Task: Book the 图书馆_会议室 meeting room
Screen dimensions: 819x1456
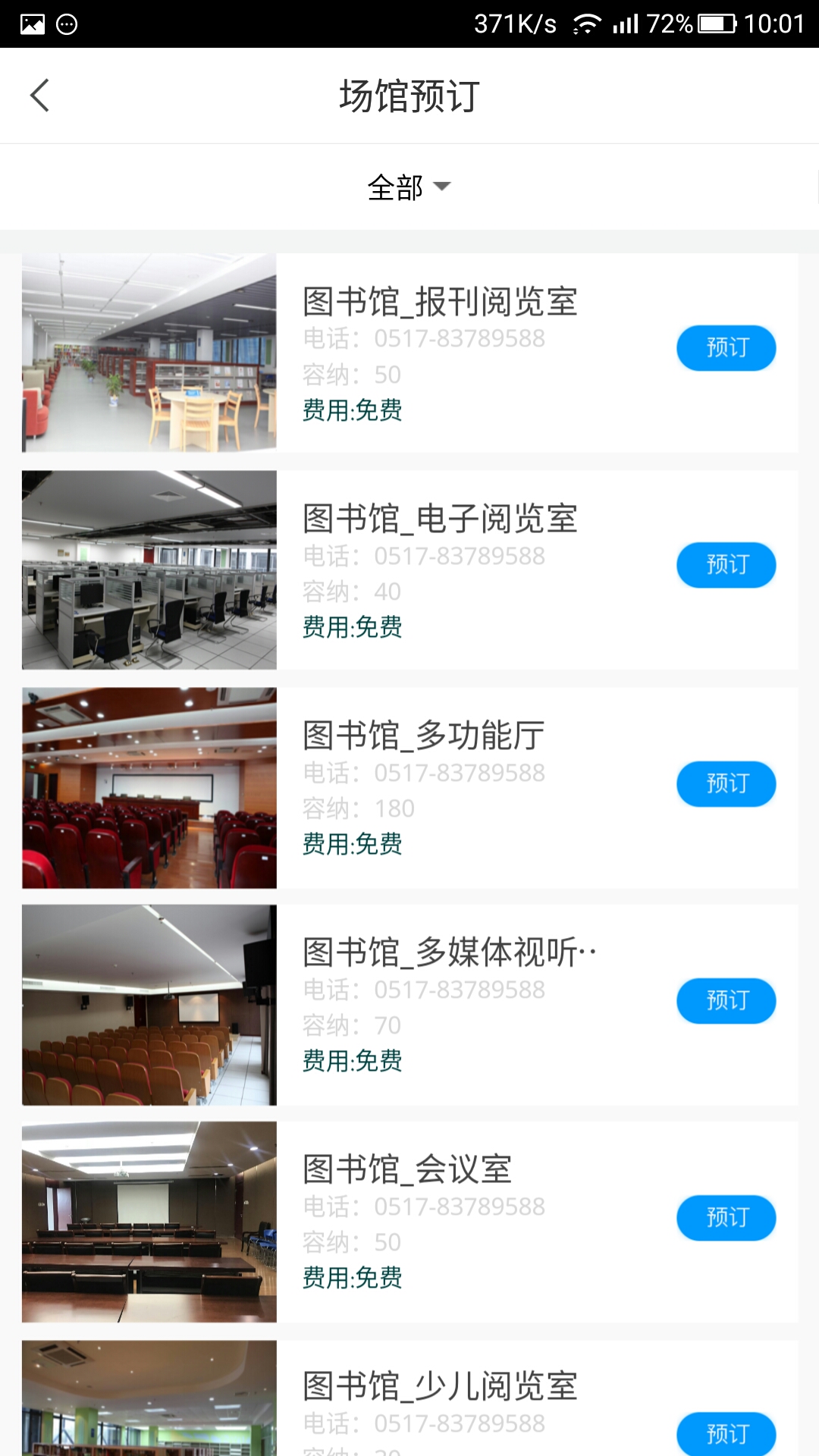Action: pos(726,1217)
